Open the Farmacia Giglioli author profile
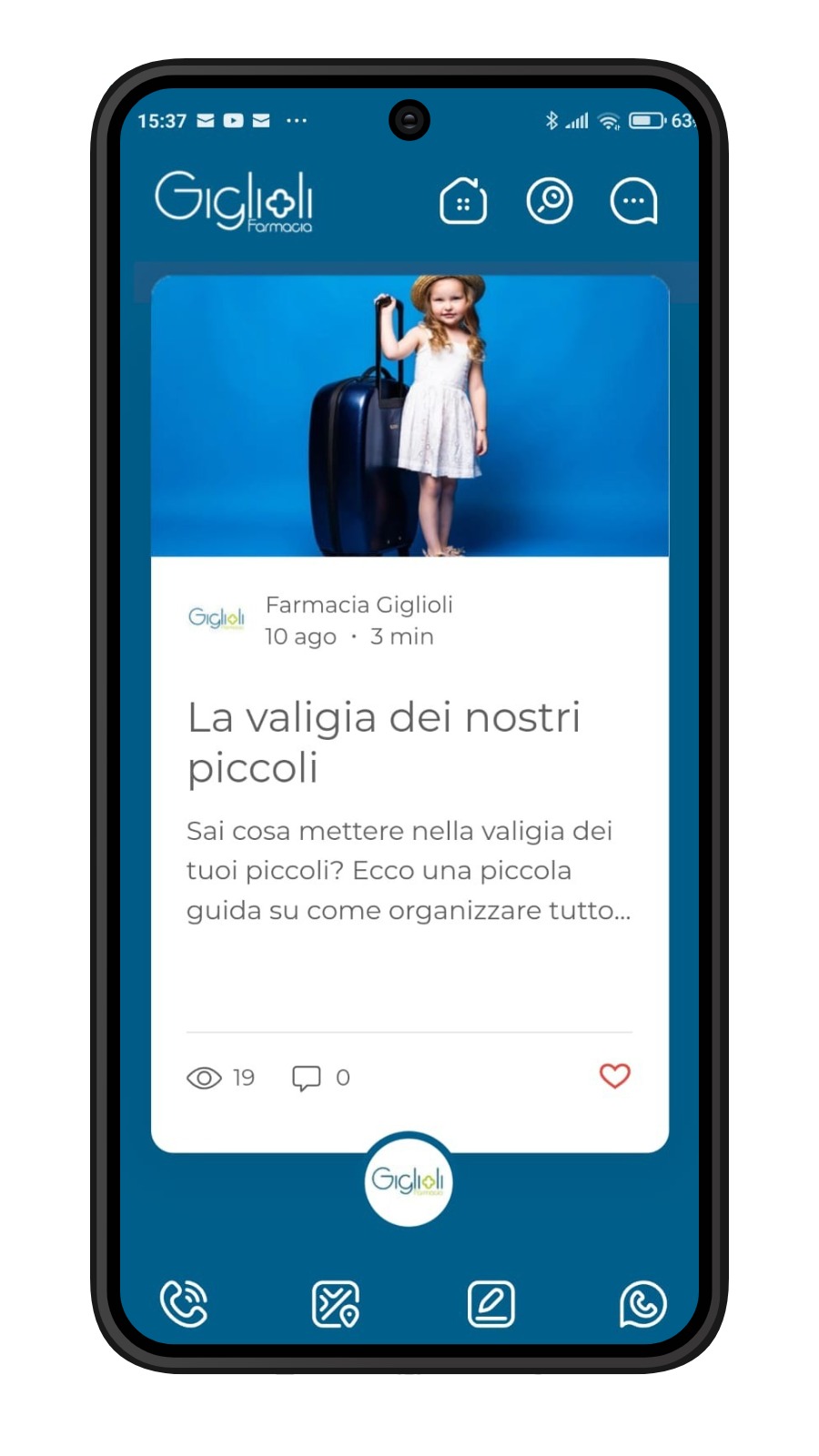The height and width of the screenshot is (1456, 819). pyautogui.click(x=359, y=604)
